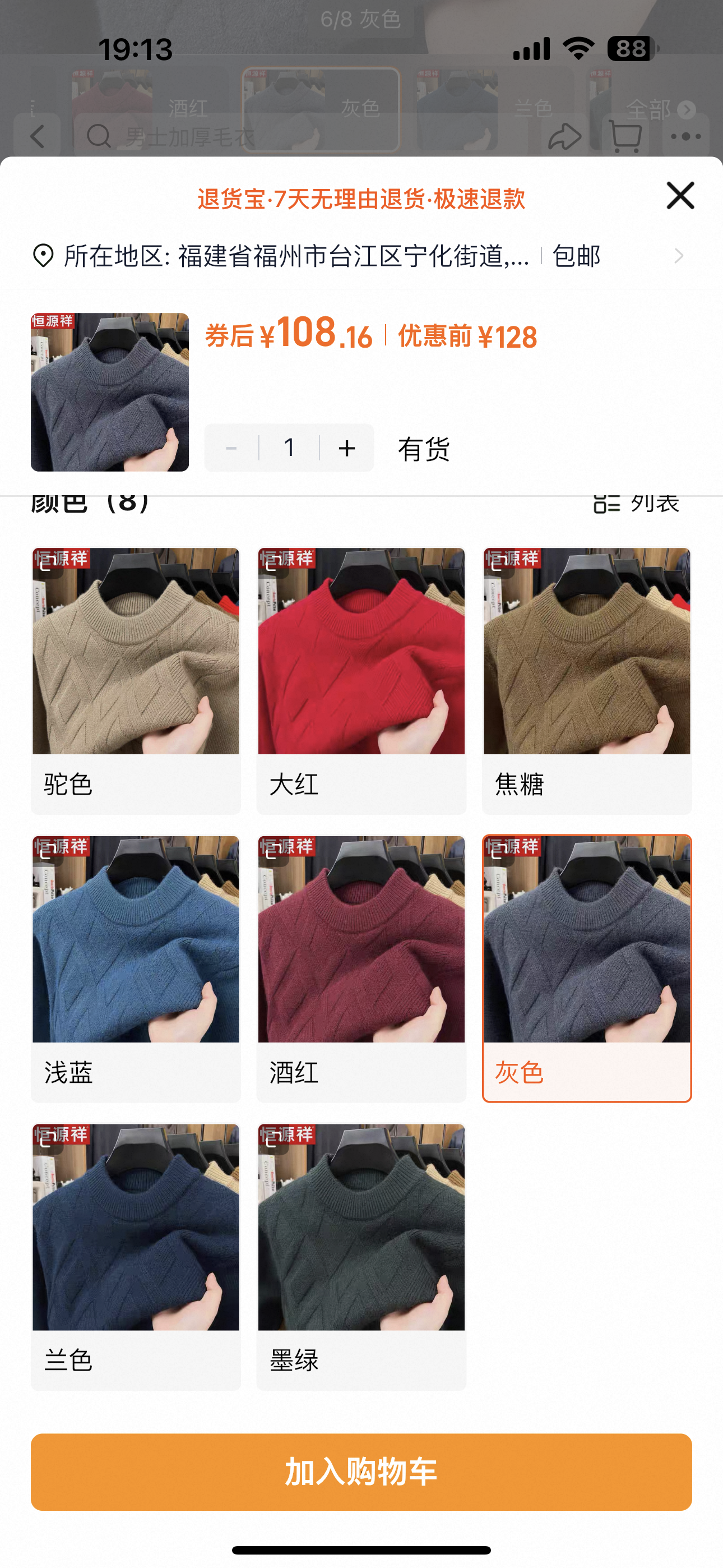Open the delivery address row
The width and height of the screenshot is (723, 1568).
coord(359,256)
